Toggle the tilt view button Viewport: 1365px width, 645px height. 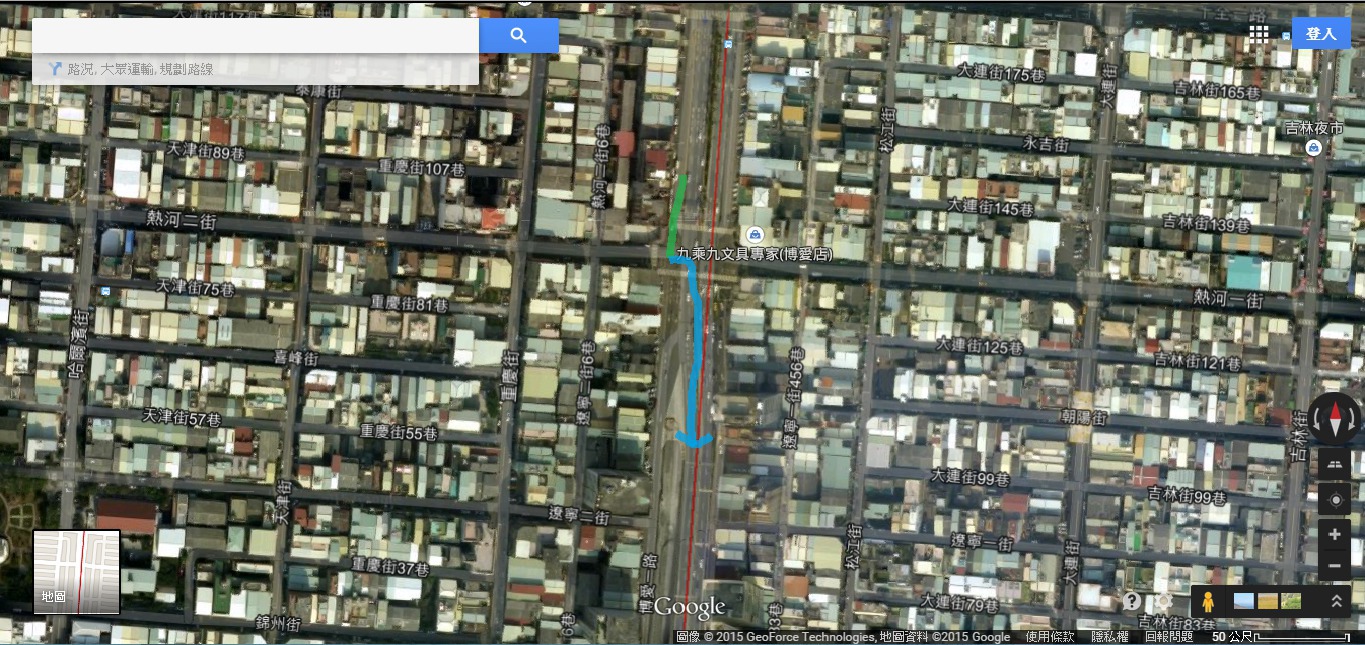tap(1335, 463)
